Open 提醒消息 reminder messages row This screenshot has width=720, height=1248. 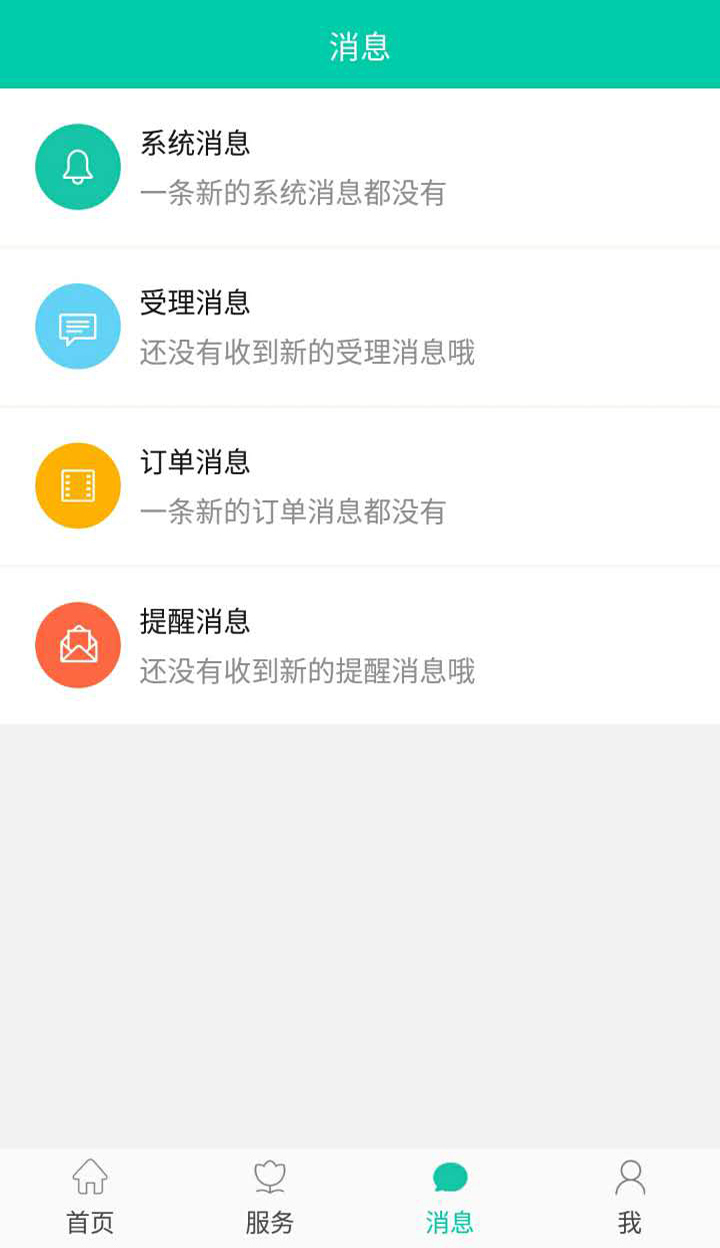tap(360, 645)
